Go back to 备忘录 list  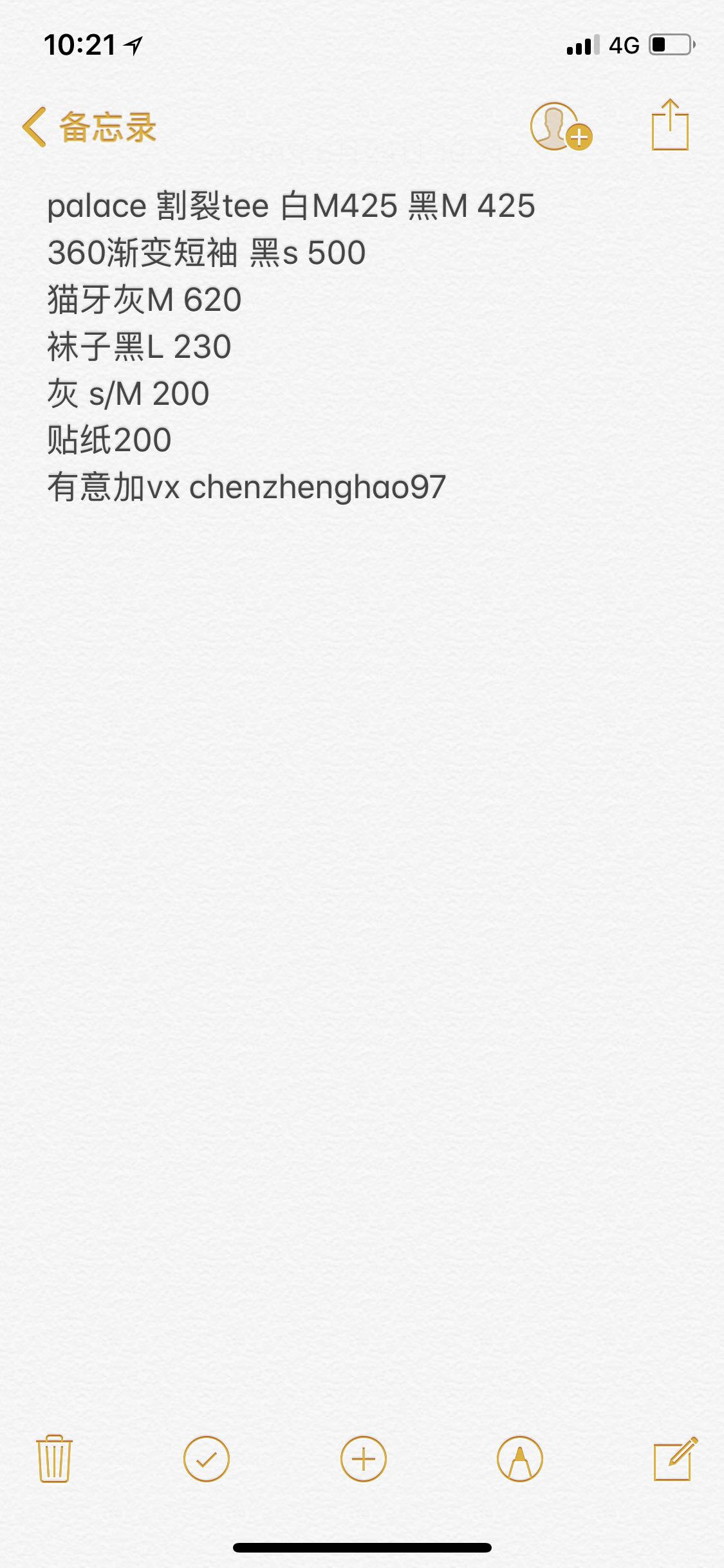[89, 127]
